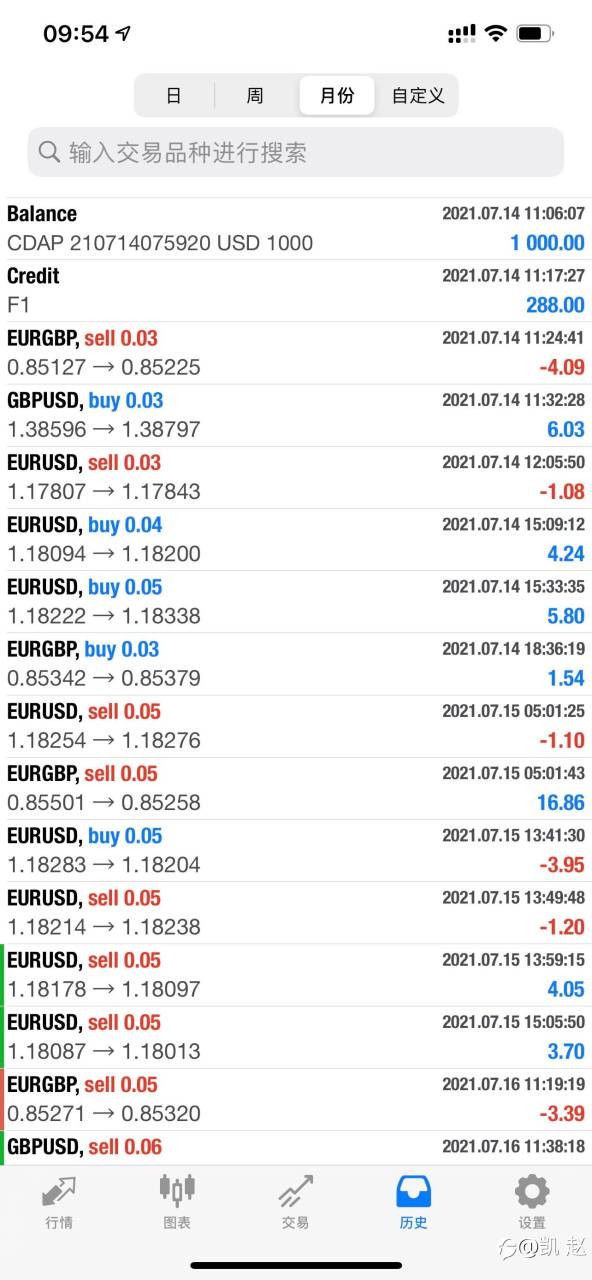Go to the 图表 (chart) tab
Viewport: 592px width, 1280px height.
tap(177, 1202)
